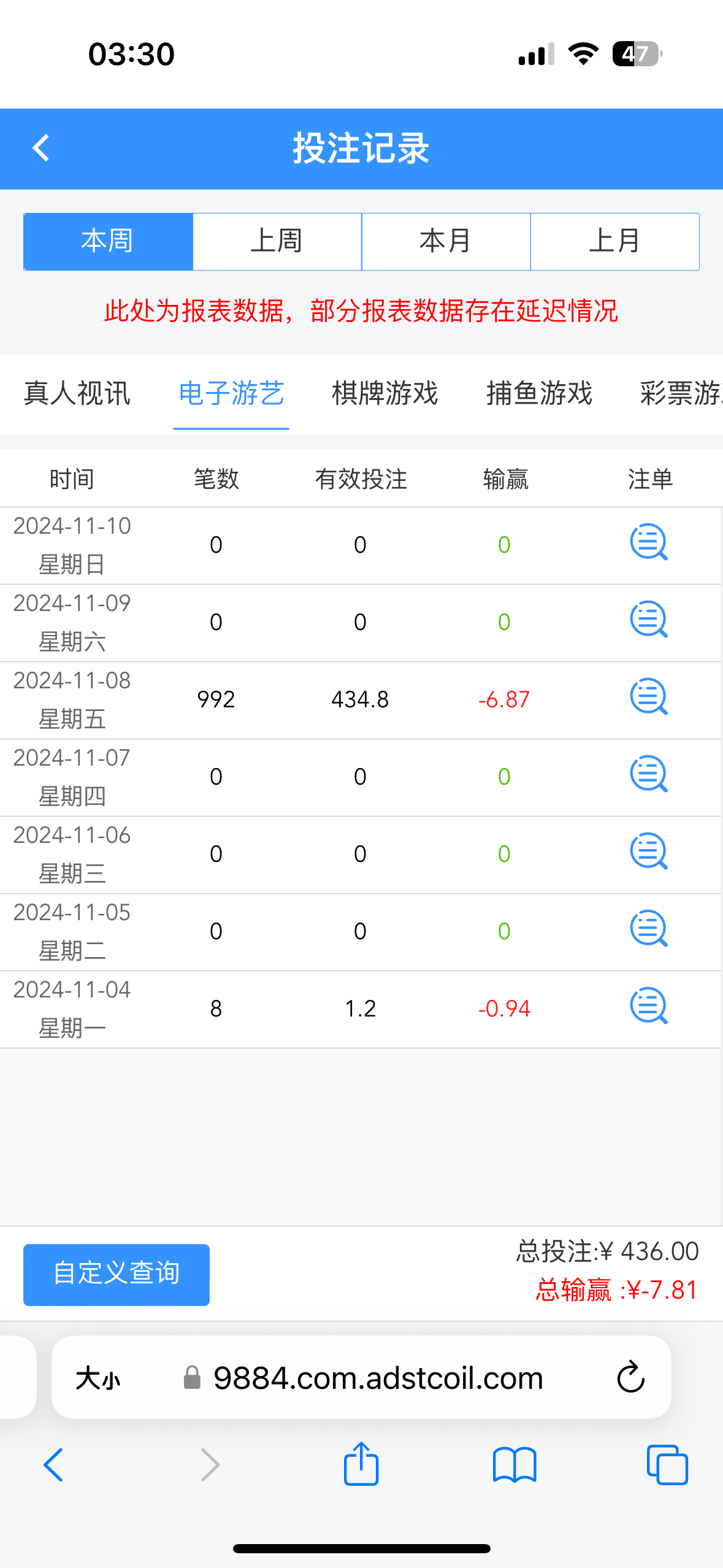Screen dimensions: 723x1568
Task: Switch to 上周 time range
Action: 277,241
